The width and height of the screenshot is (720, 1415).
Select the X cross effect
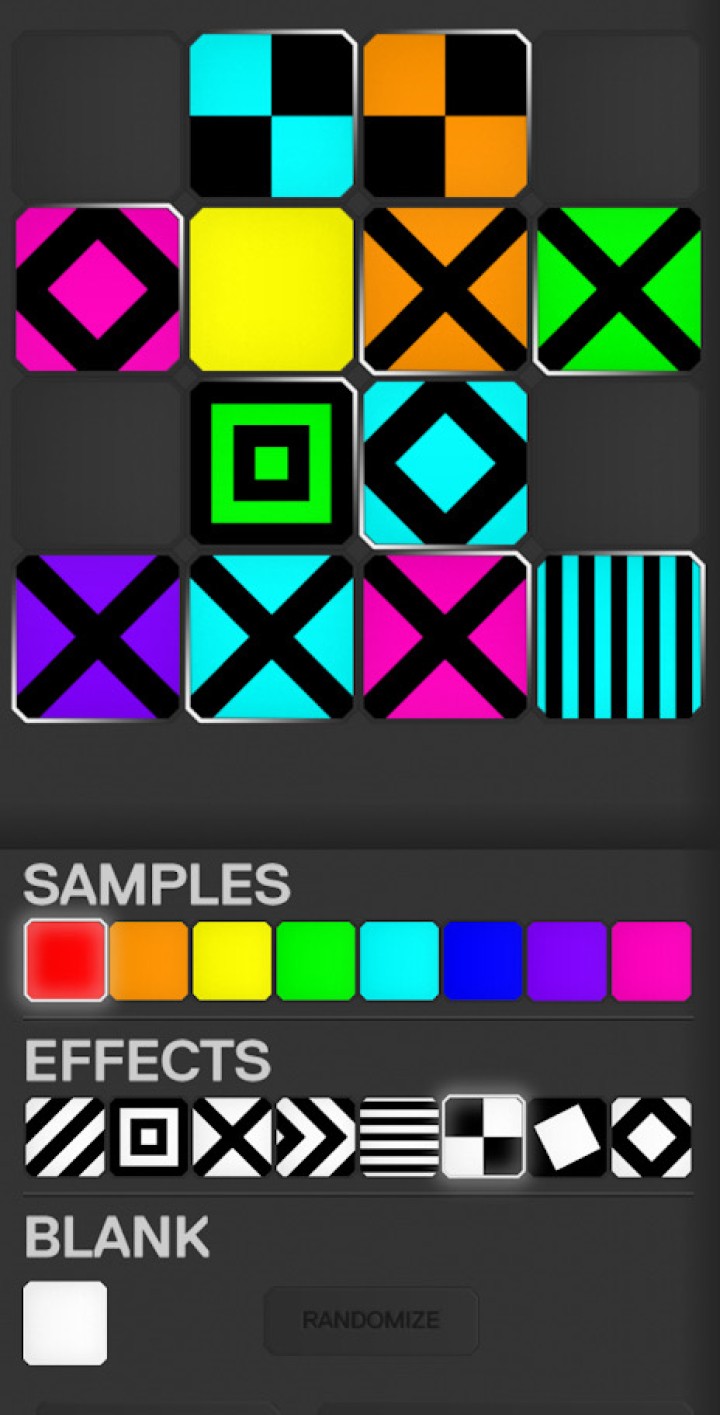(233, 1136)
